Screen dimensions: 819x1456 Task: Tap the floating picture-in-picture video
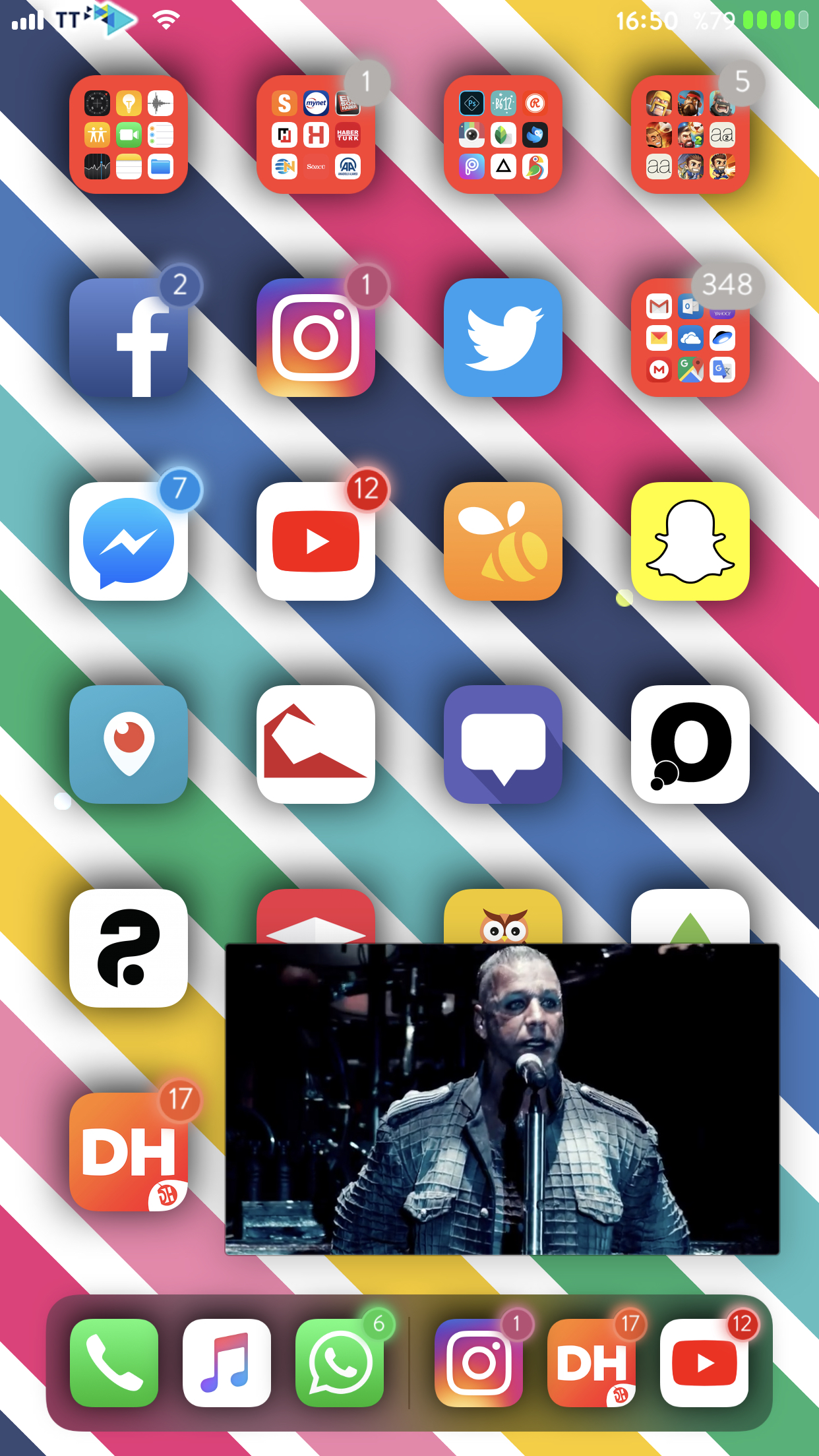pos(502,1099)
